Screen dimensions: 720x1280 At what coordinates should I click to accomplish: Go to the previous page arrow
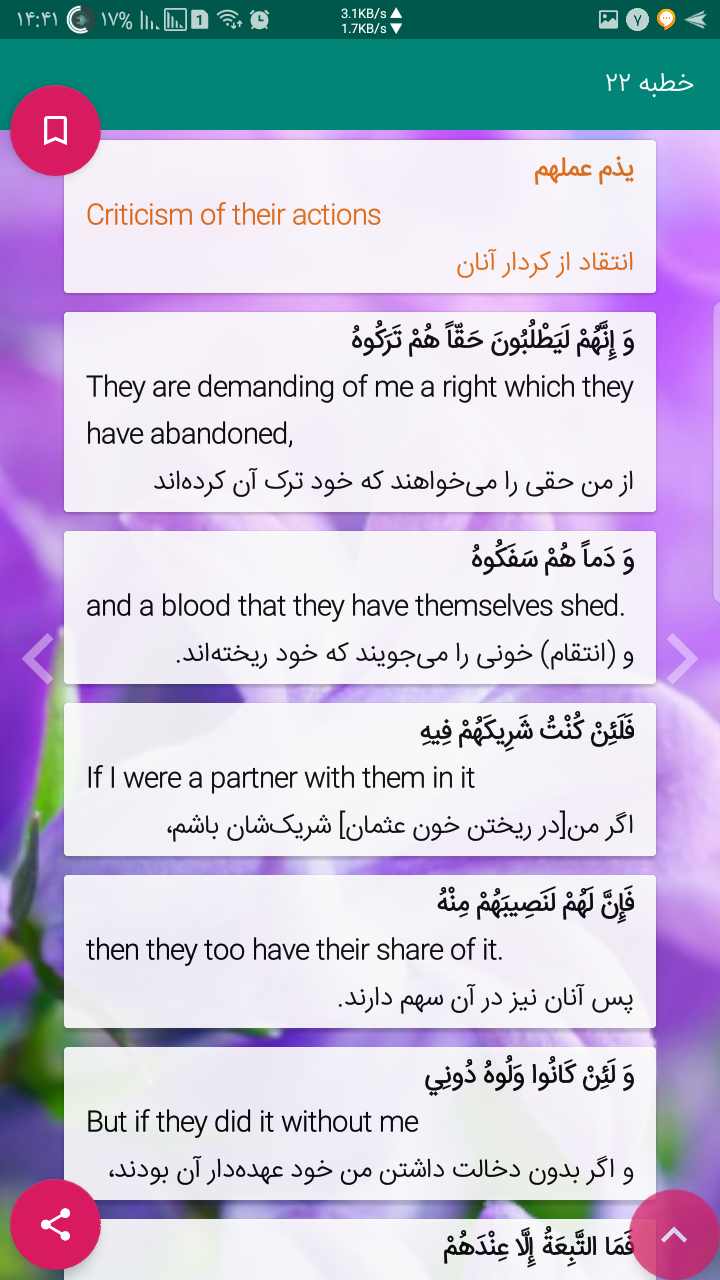(x=38, y=658)
